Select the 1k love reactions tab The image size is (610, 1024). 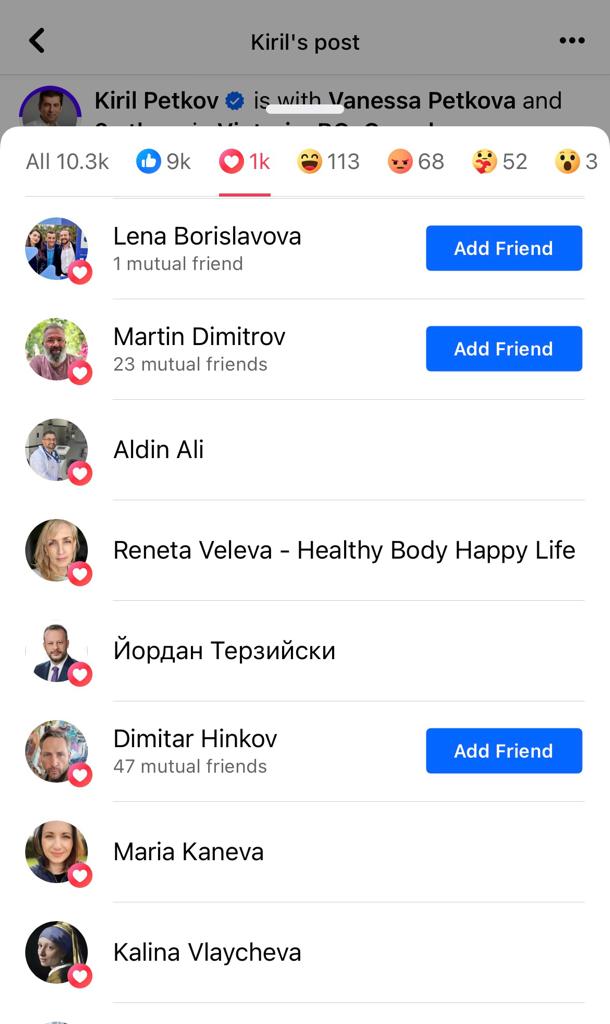coord(245,161)
